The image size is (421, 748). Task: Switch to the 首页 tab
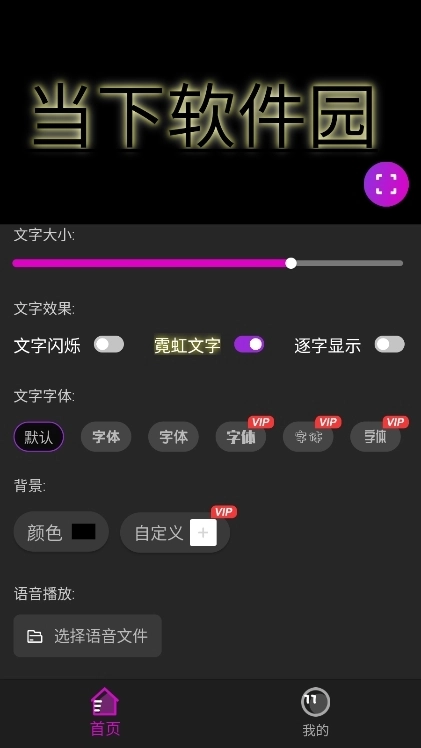tap(105, 712)
